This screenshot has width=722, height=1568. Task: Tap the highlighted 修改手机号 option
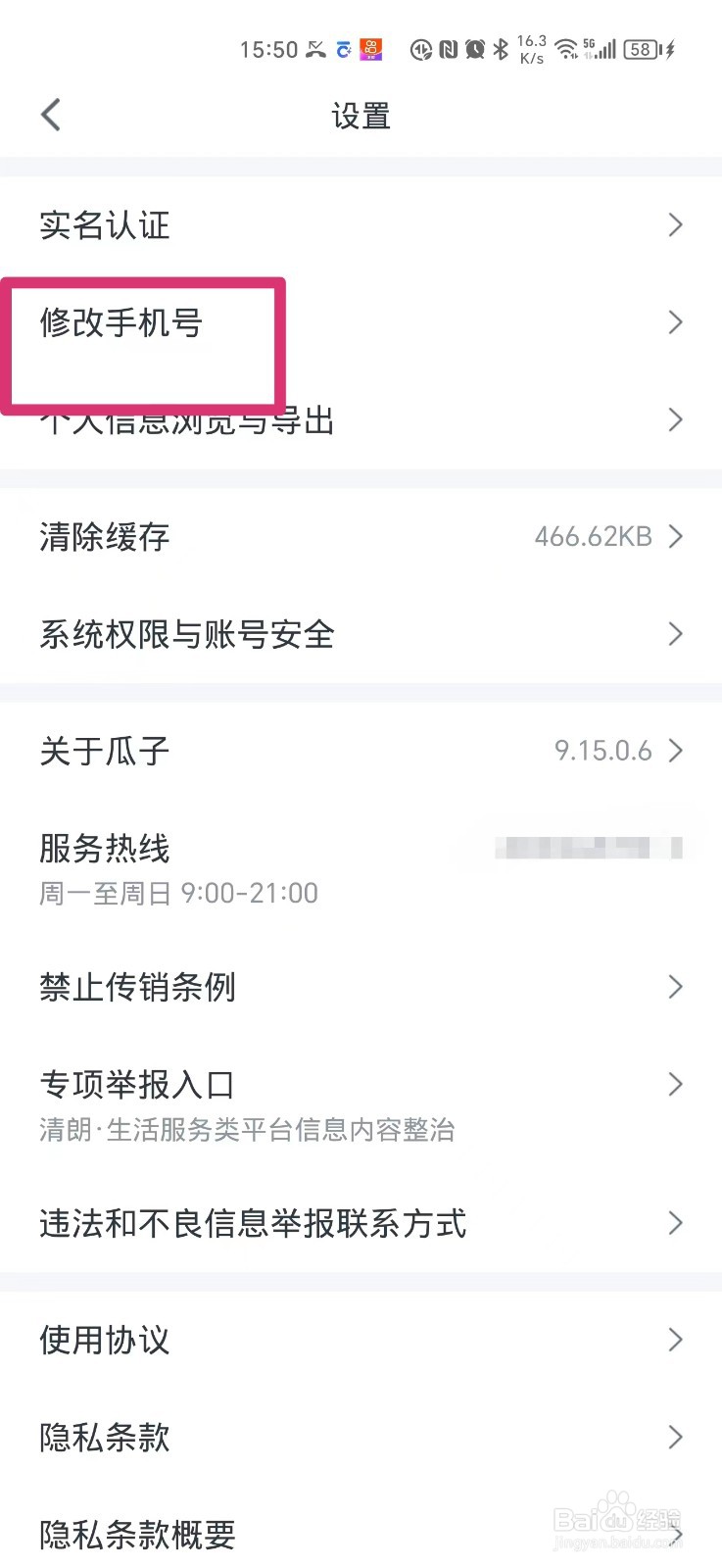click(122, 323)
